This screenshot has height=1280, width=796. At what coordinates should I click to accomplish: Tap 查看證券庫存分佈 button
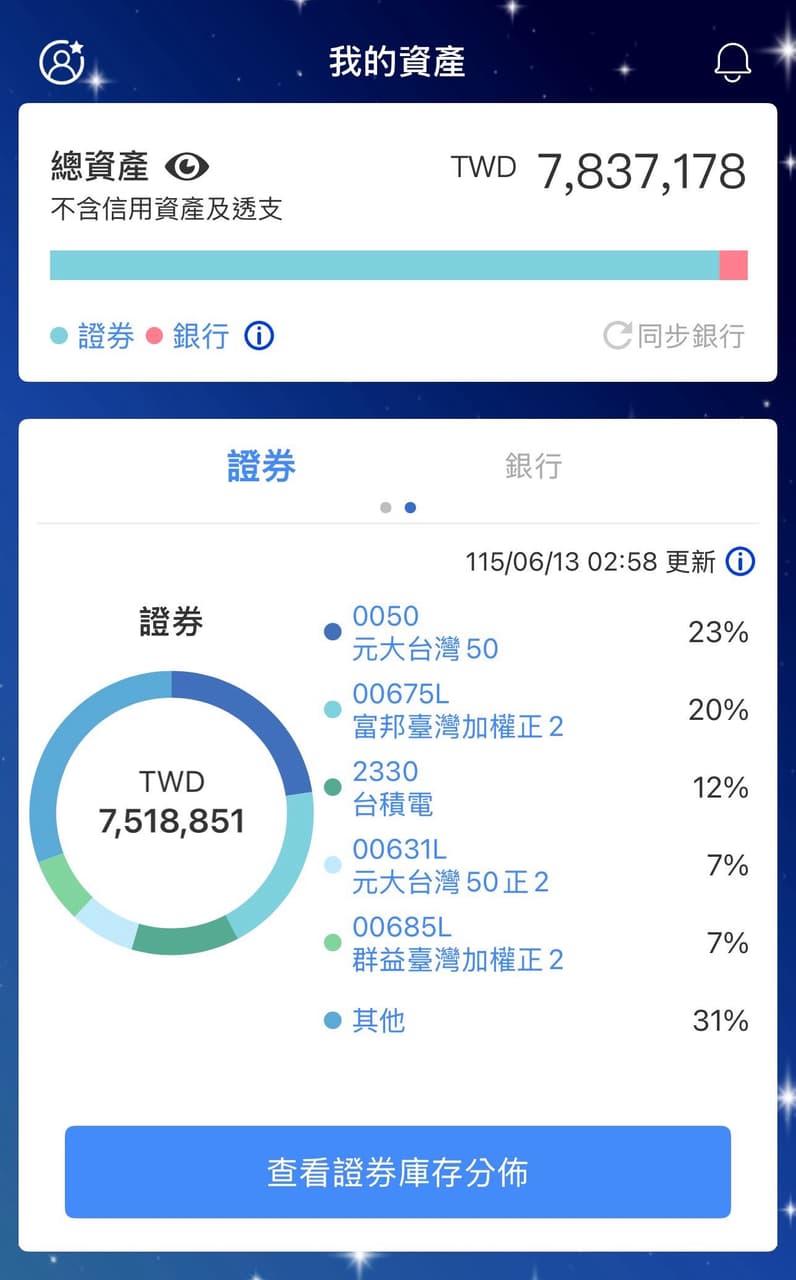click(398, 1172)
